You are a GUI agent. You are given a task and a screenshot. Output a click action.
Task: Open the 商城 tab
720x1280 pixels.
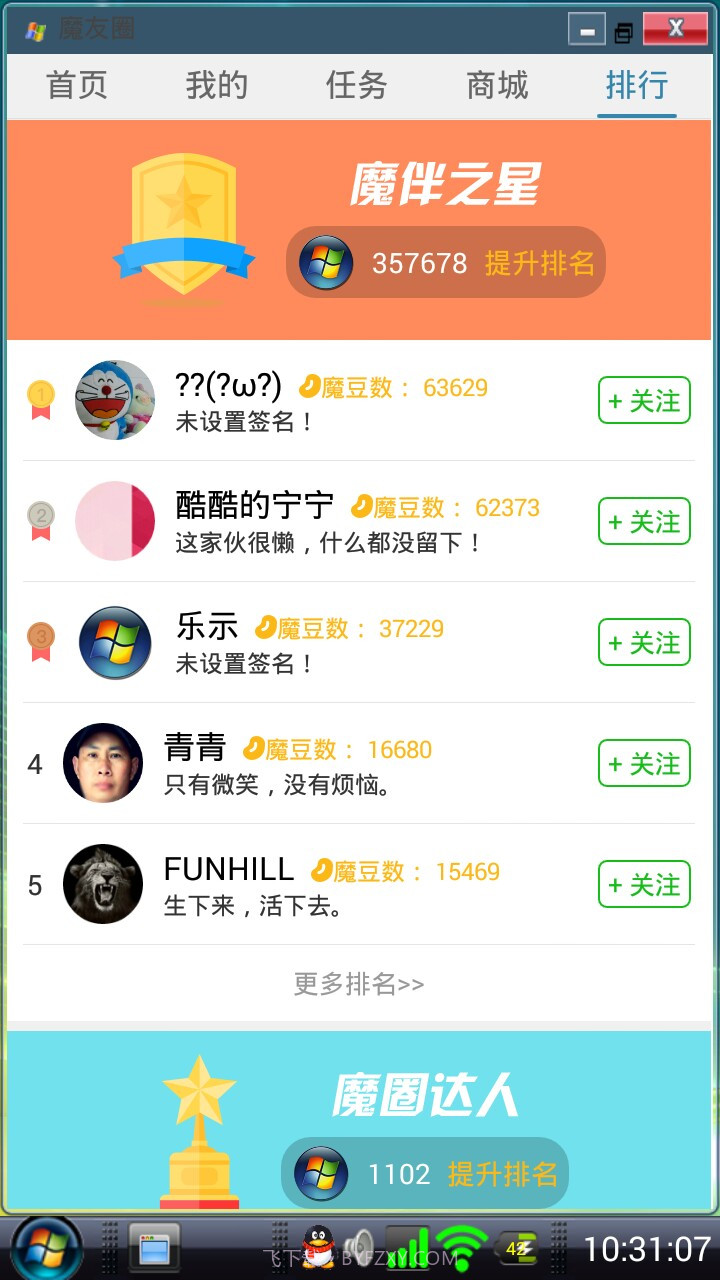tap(496, 86)
